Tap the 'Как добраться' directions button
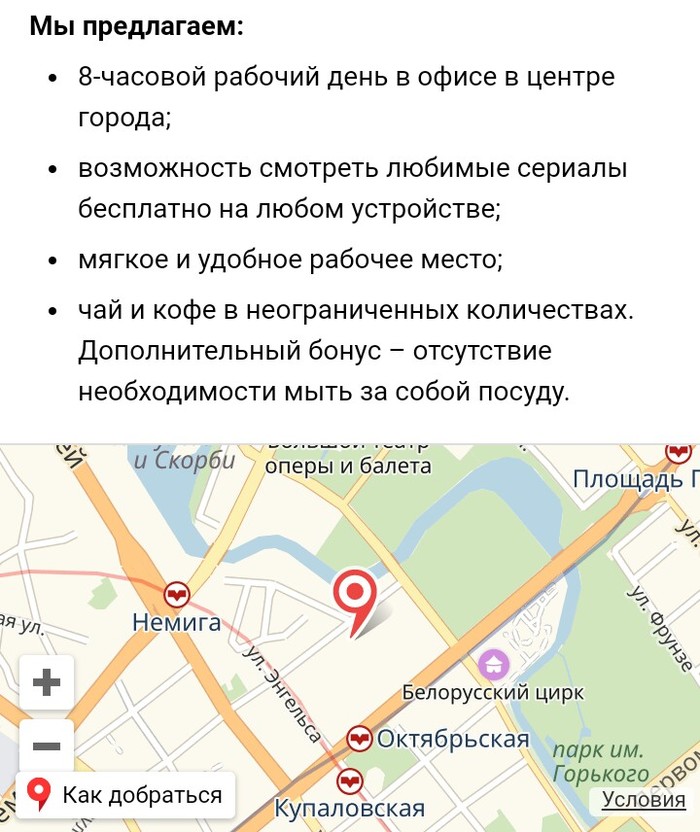The height and width of the screenshot is (832, 700). click(x=126, y=796)
